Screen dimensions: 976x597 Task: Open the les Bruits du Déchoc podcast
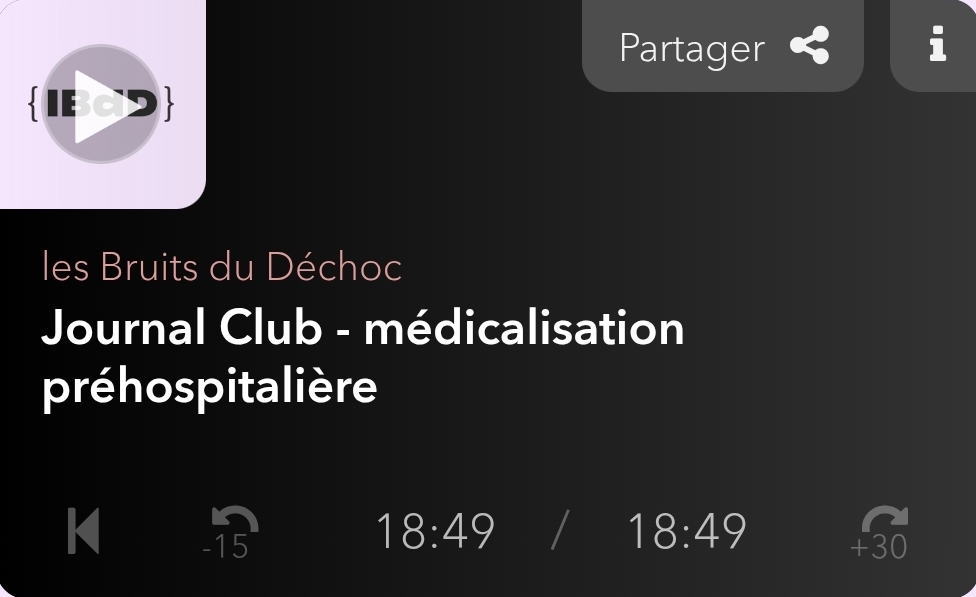click(222, 267)
